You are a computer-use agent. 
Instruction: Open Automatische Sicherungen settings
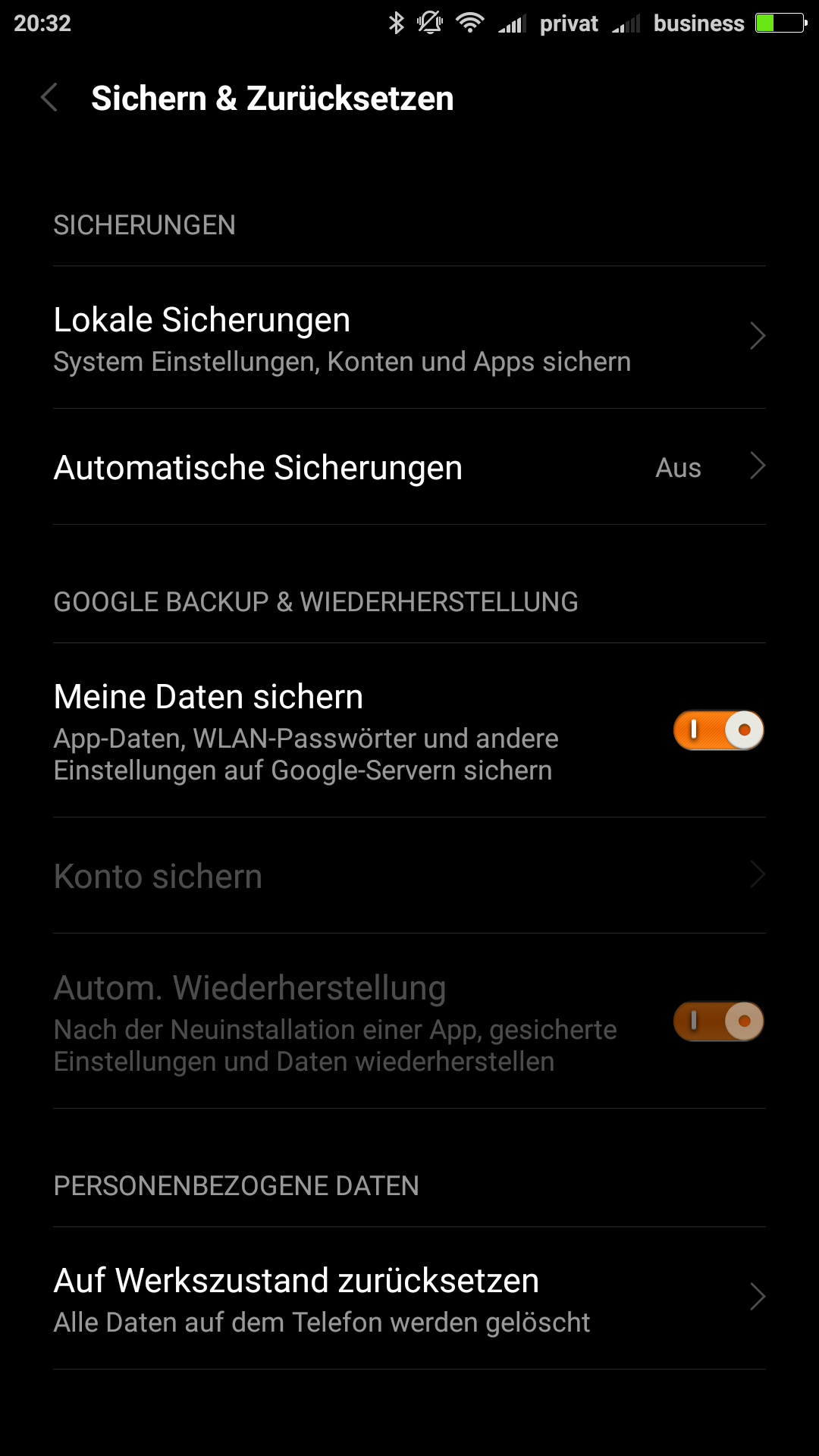pyautogui.click(x=409, y=467)
